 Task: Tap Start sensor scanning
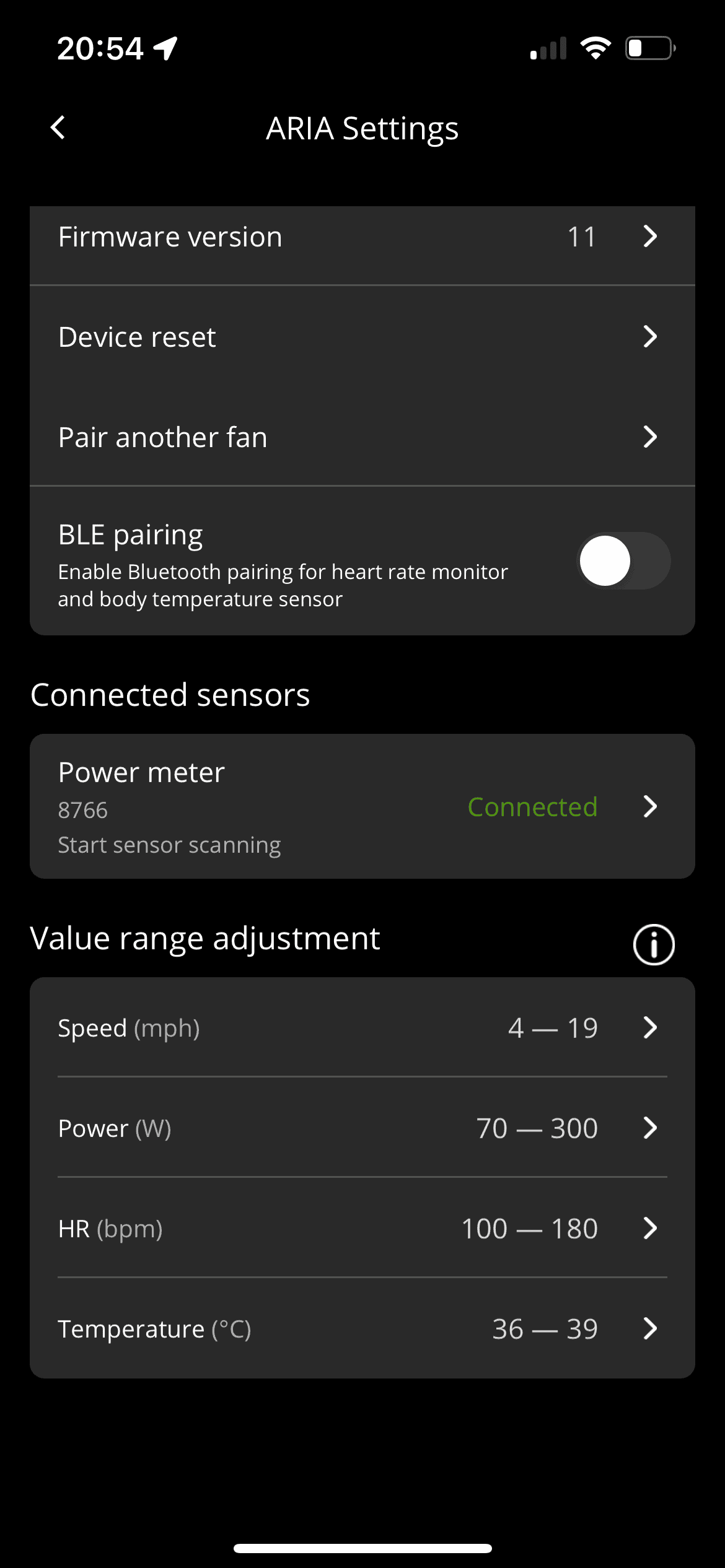tap(169, 843)
